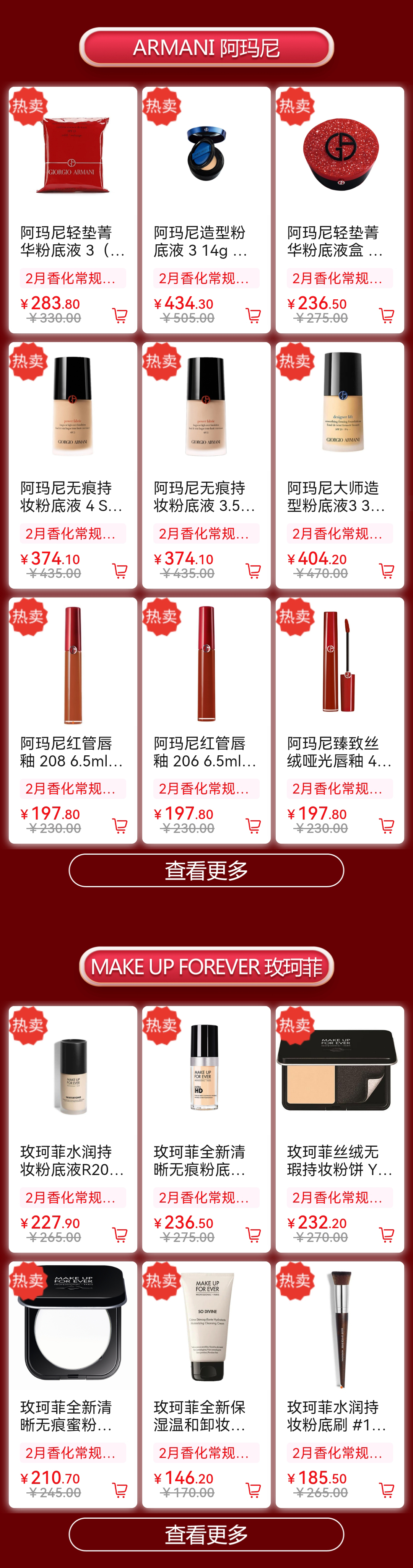
Task: Add 阿玛尼红管唇釉 206 to cart
Action: point(253,826)
